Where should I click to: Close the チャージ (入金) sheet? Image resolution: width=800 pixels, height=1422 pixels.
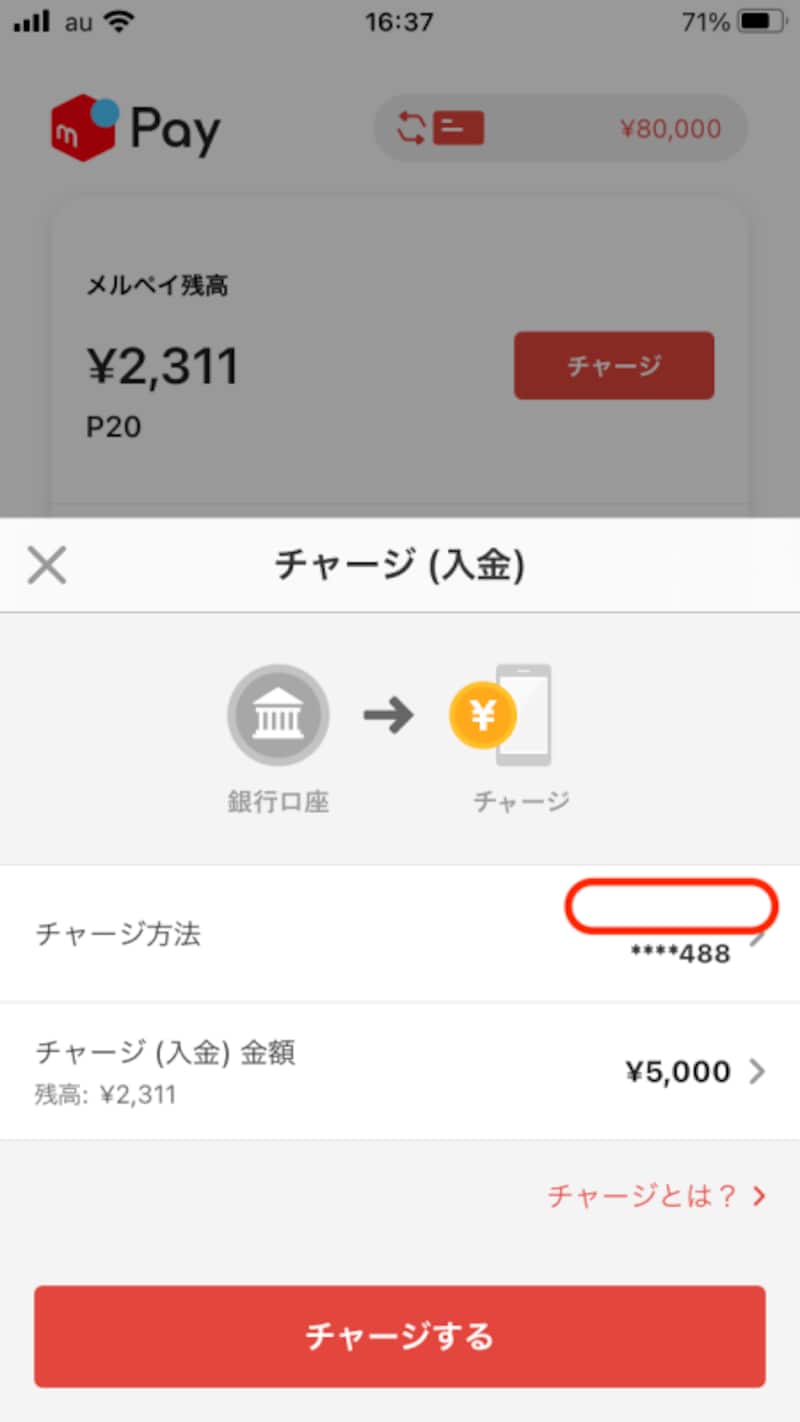47,566
